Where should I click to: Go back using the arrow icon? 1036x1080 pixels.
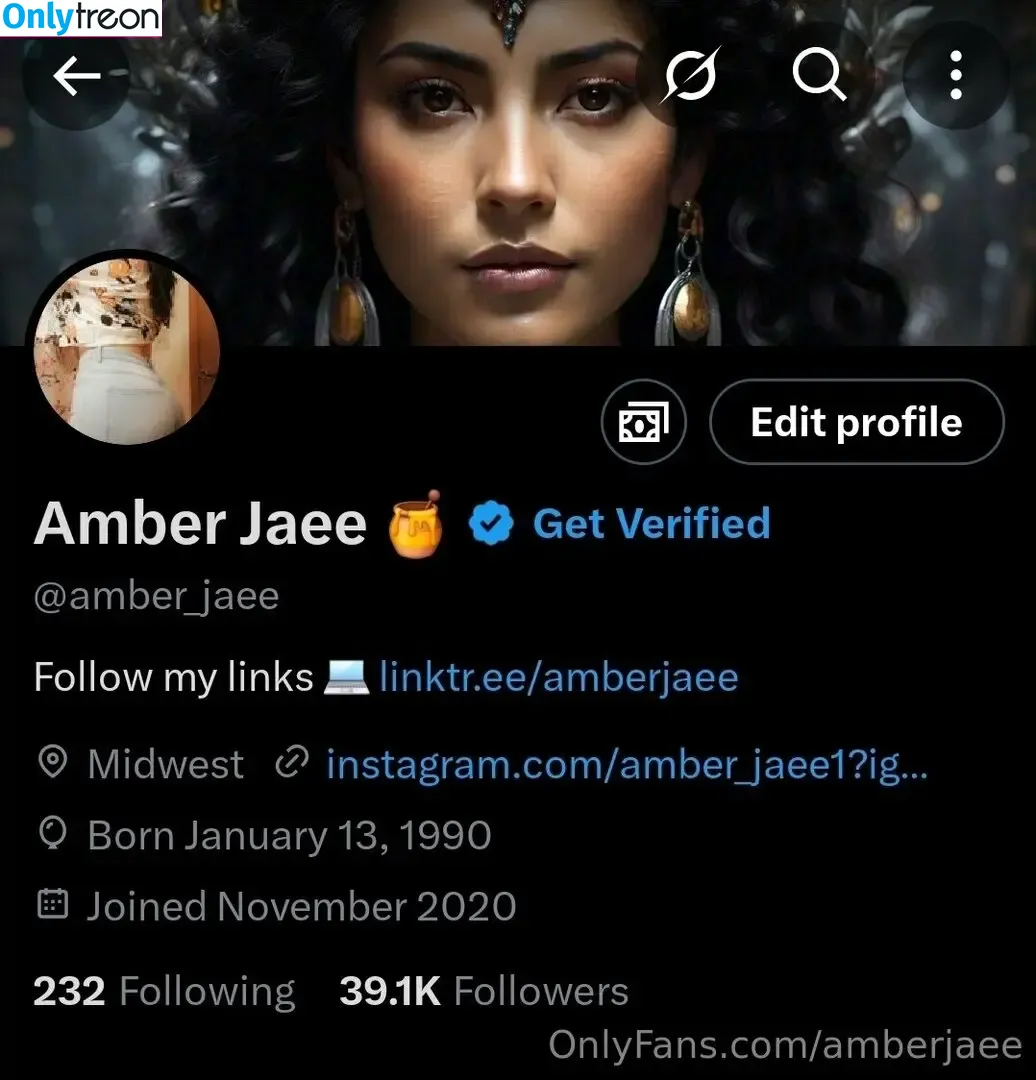pyautogui.click(x=77, y=75)
